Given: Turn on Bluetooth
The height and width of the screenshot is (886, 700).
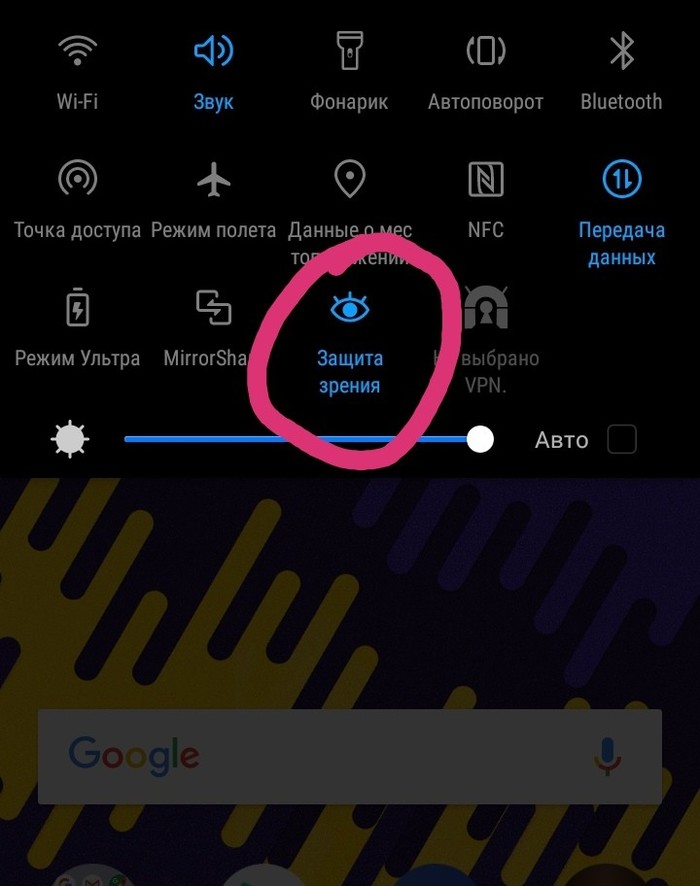Looking at the screenshot, I should (x=621, y=52).
